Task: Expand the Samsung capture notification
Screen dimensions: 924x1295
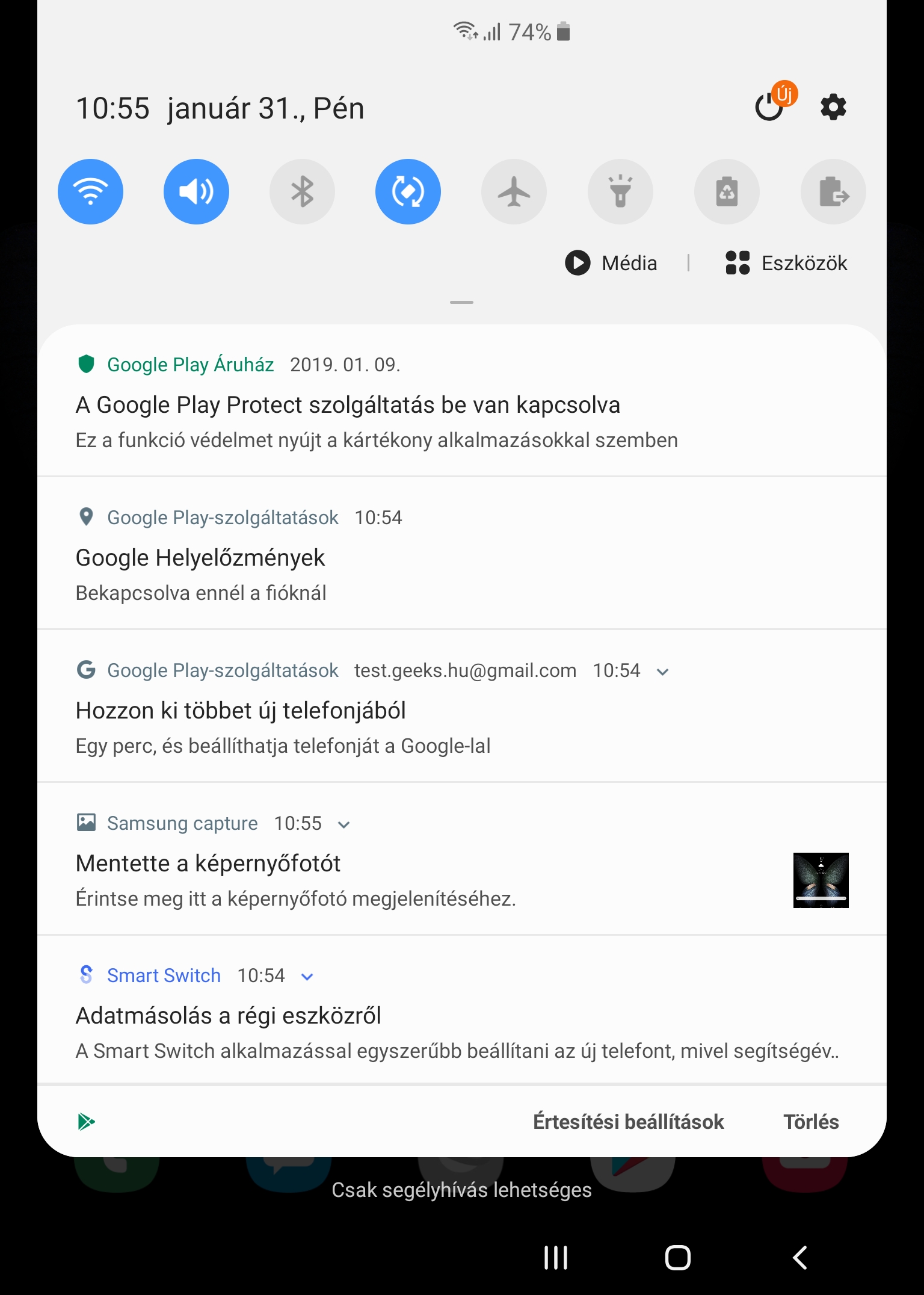Action: tap(344, 824)
